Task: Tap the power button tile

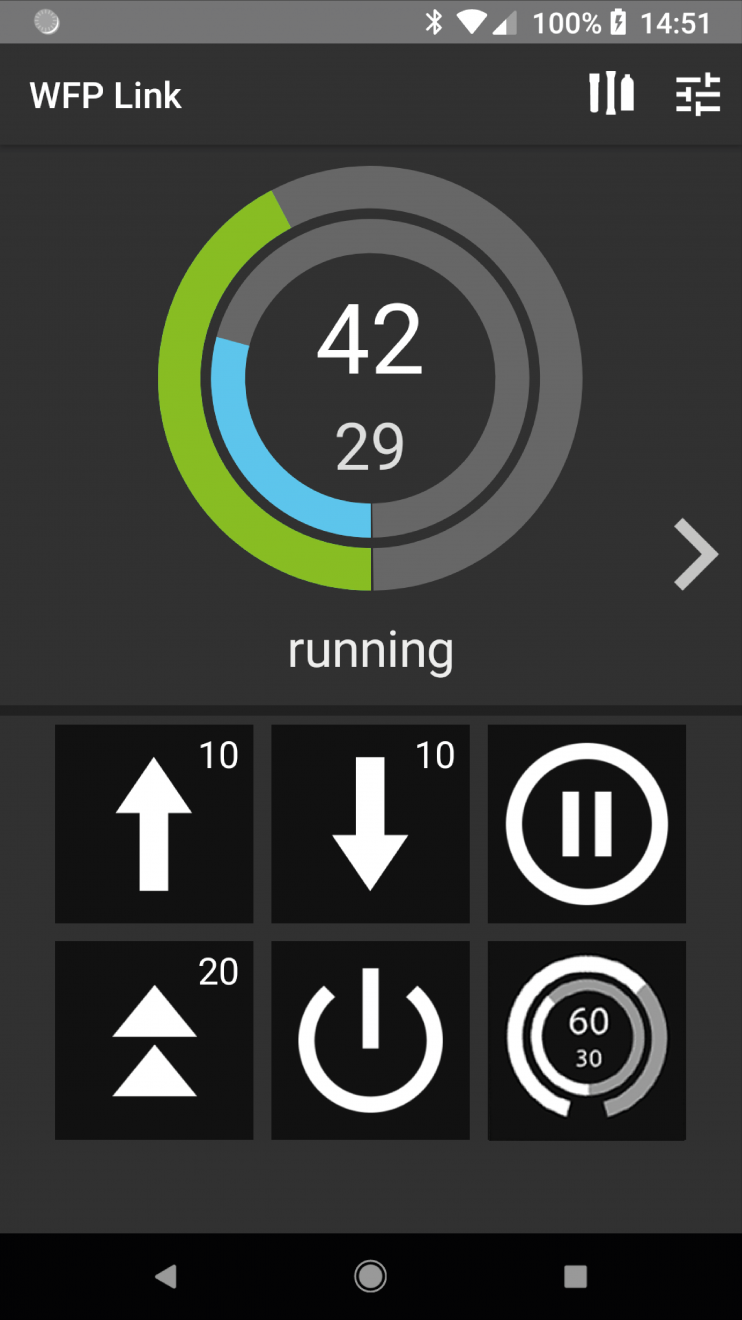Action: tap(370, 1040)
